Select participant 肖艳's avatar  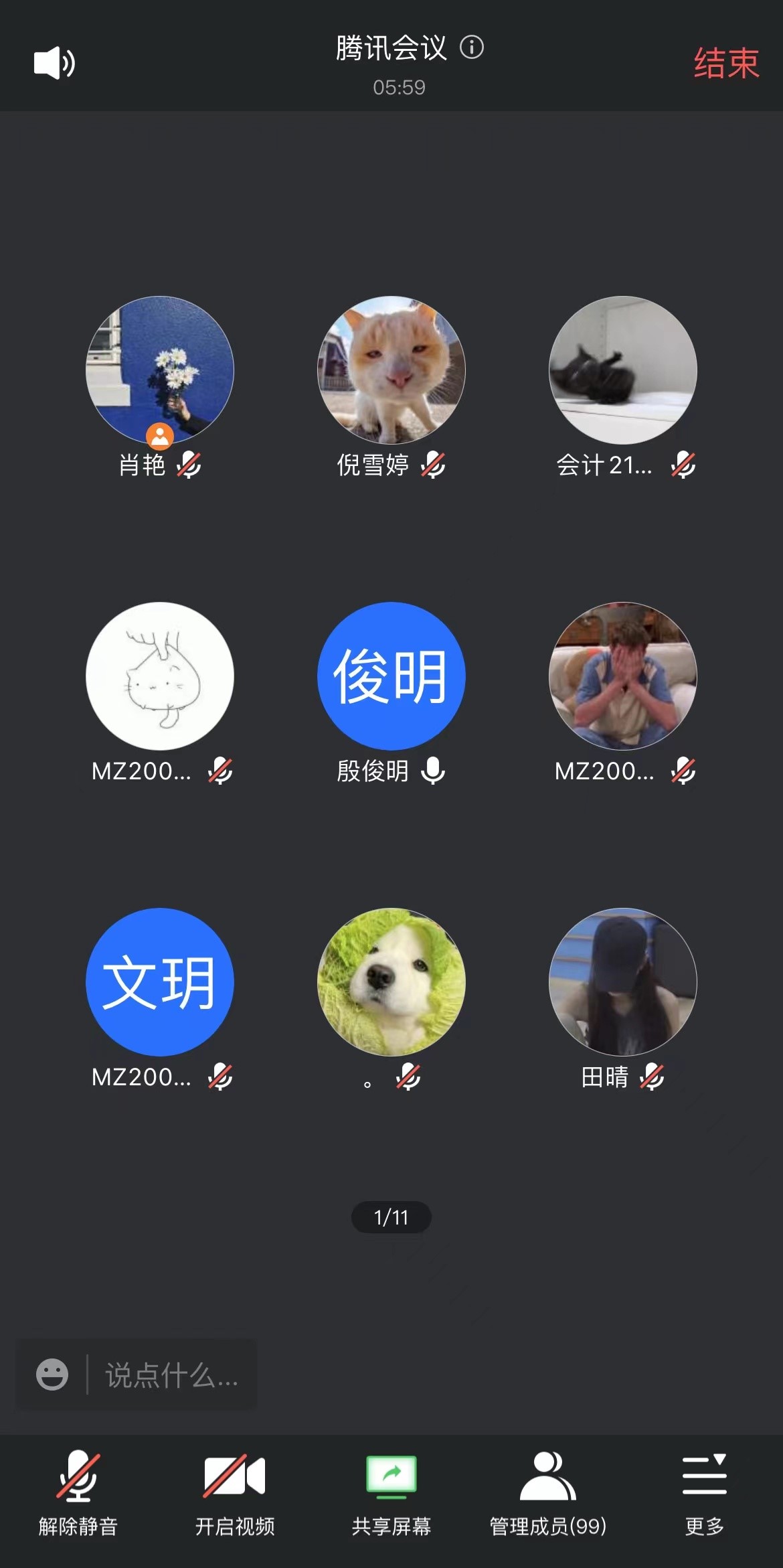[x=160, y=370]
